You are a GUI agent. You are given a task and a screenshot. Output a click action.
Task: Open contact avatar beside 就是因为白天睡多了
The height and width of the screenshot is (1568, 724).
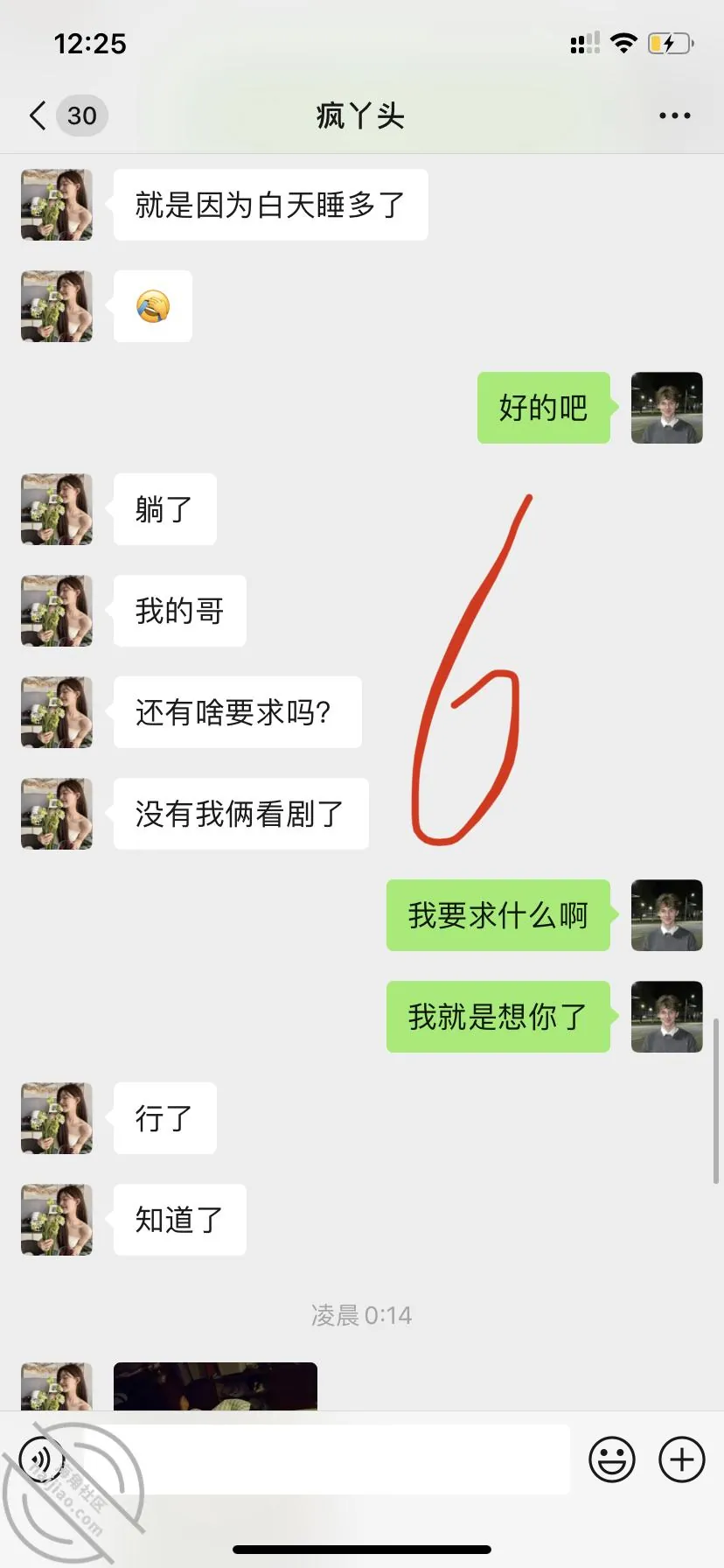coord(57,205)
